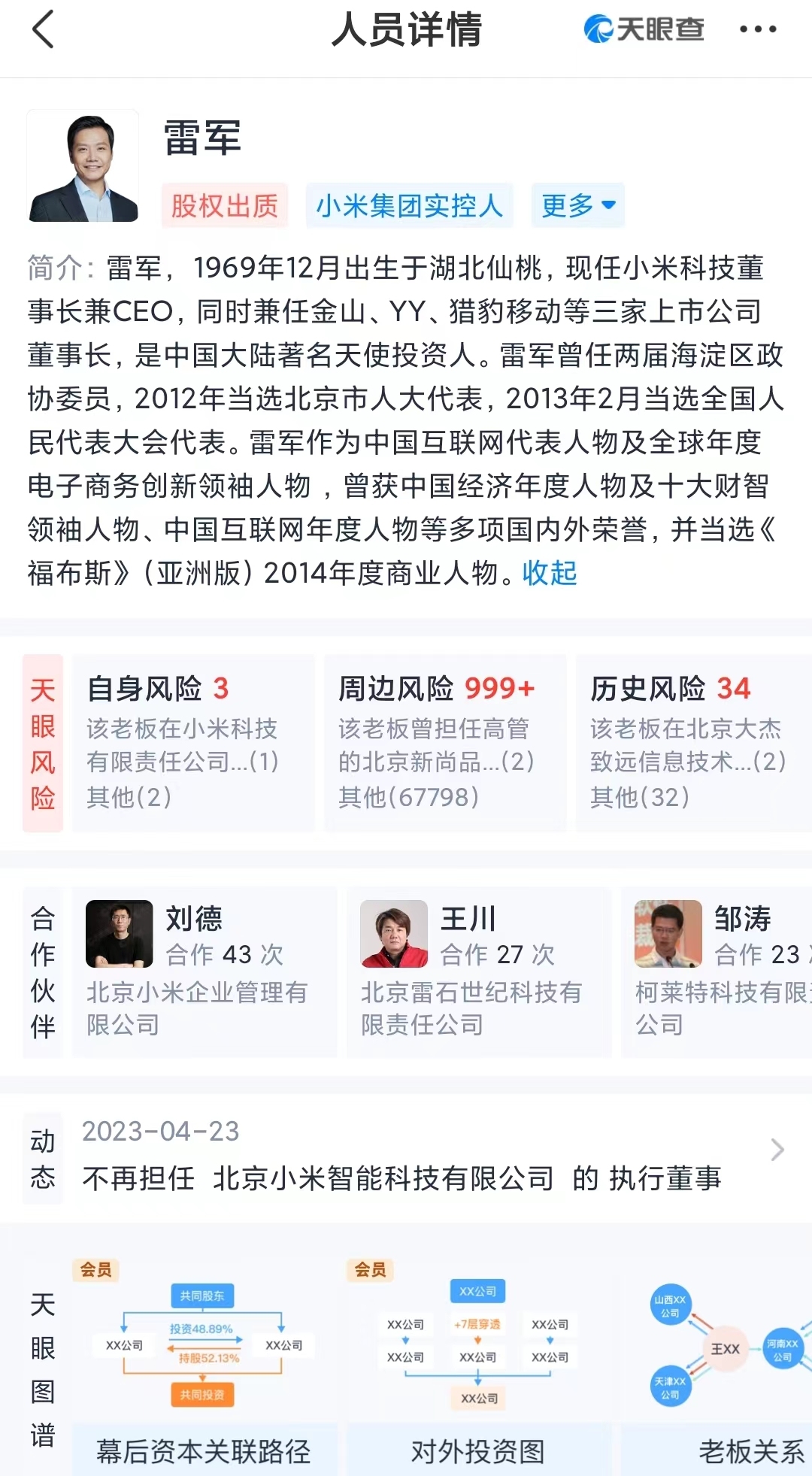812x1476 pixels.
Task: Go back with the top-left arrow
Action: 44,30
